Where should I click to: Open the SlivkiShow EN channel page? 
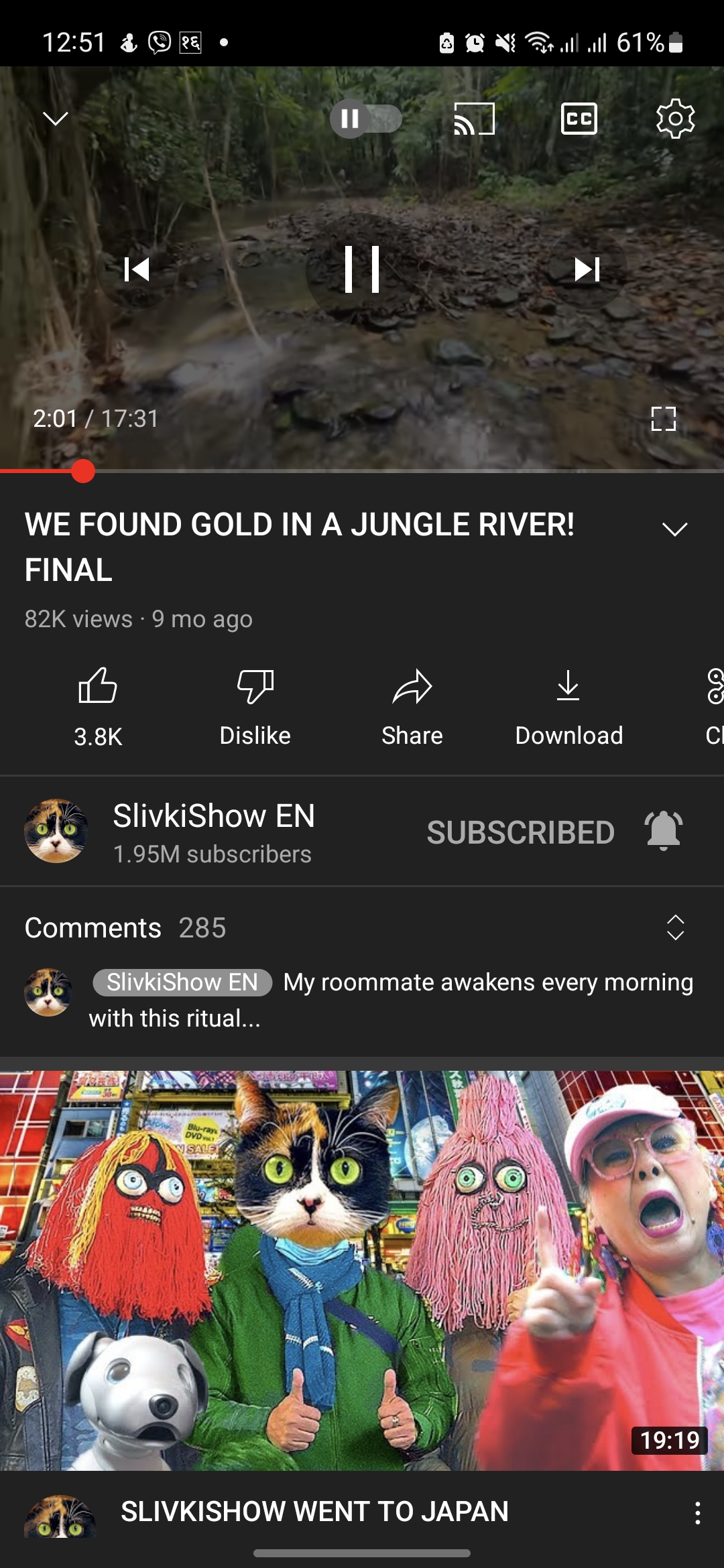click(x=213, y=831)
